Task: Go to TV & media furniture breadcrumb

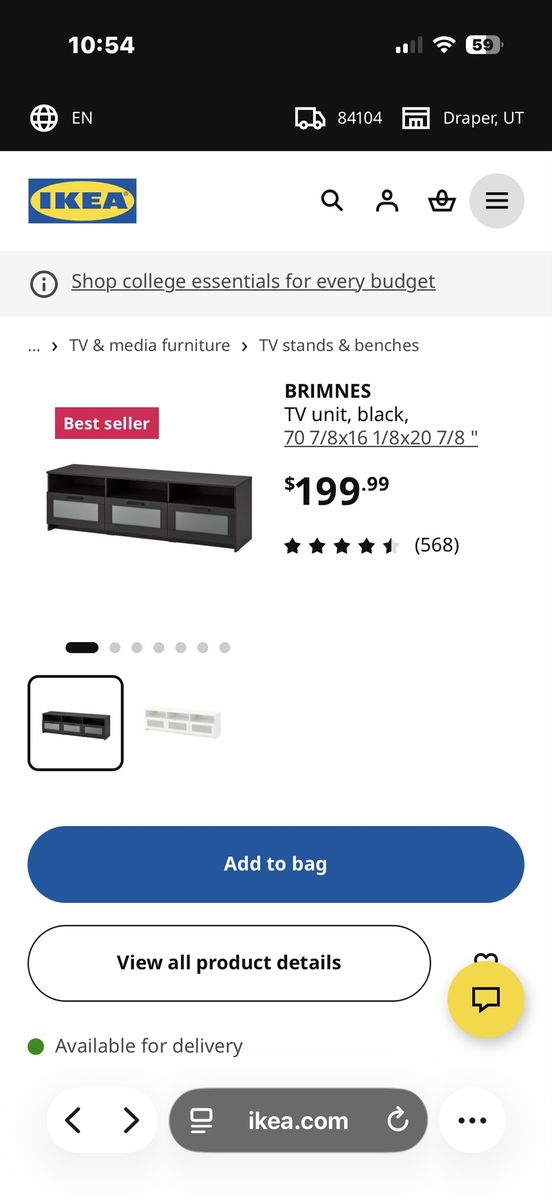Action: pos(149,345)
